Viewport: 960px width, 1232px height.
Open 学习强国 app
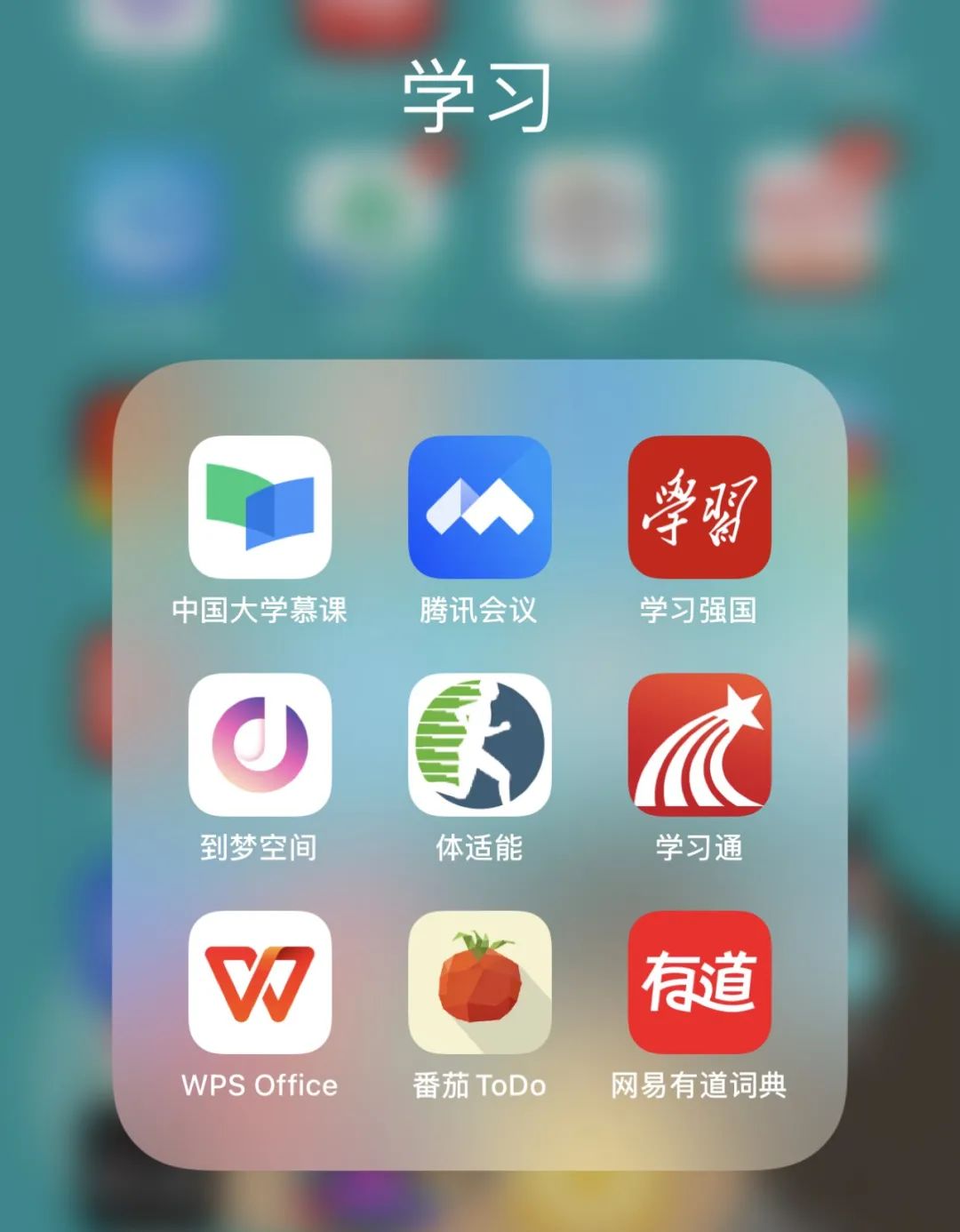click(x=699, y=508)
